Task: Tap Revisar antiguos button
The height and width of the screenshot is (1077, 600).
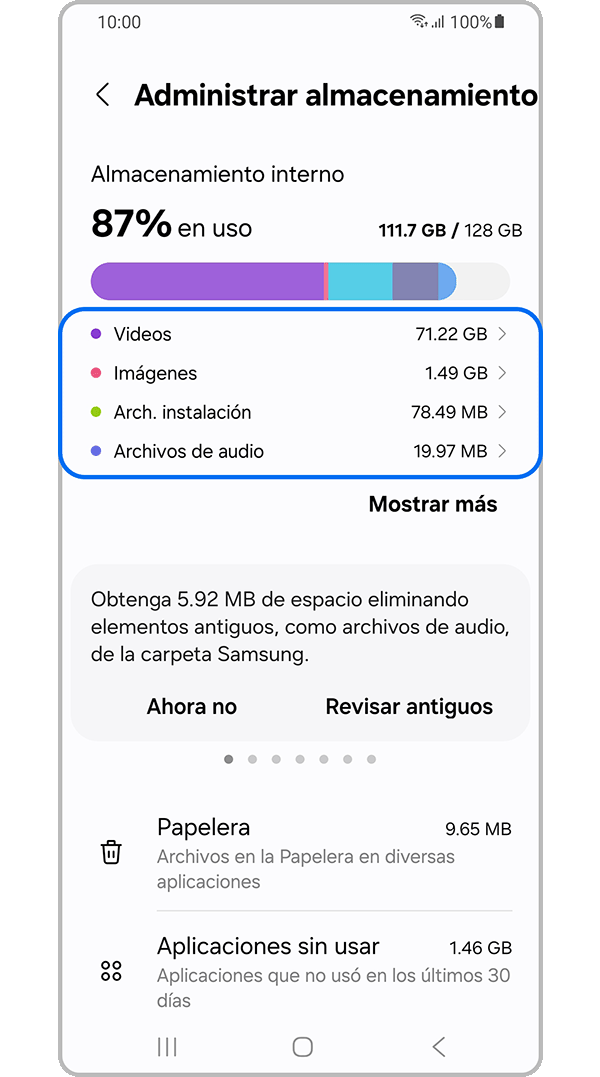Action: point(409,707)
